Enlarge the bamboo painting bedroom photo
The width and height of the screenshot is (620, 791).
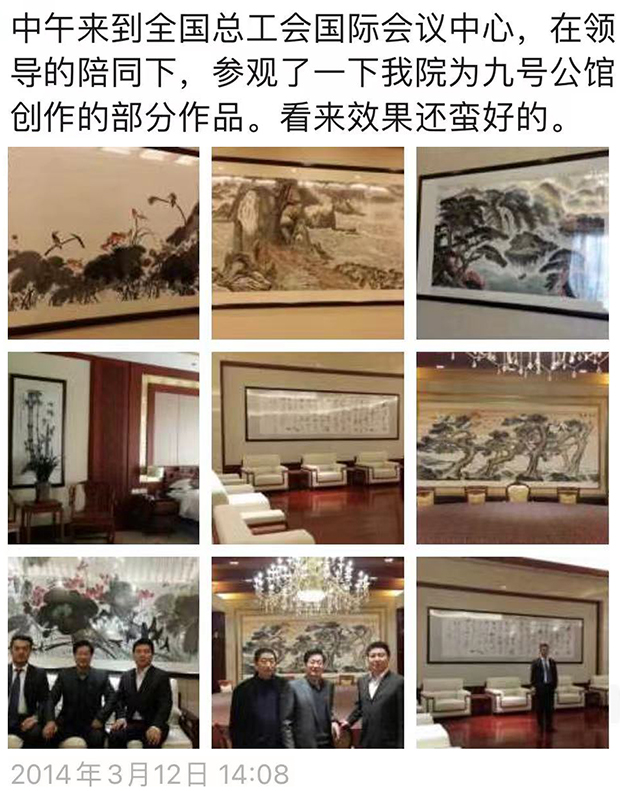(103, 447)
